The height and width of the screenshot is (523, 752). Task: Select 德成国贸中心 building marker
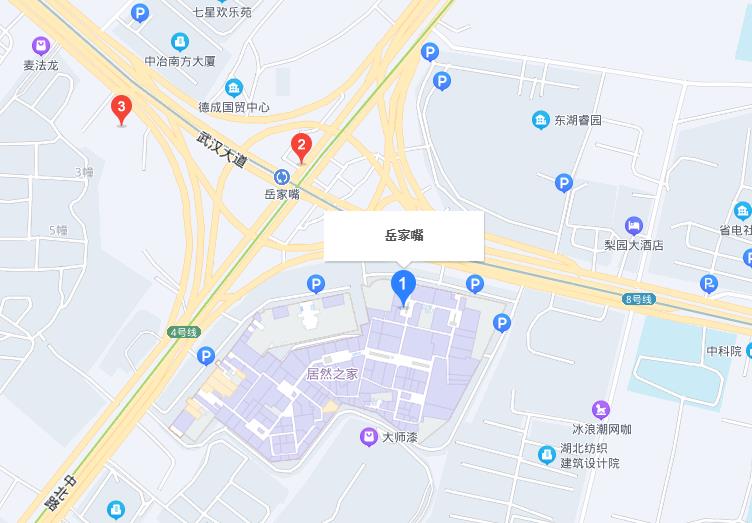click(233, 88)
